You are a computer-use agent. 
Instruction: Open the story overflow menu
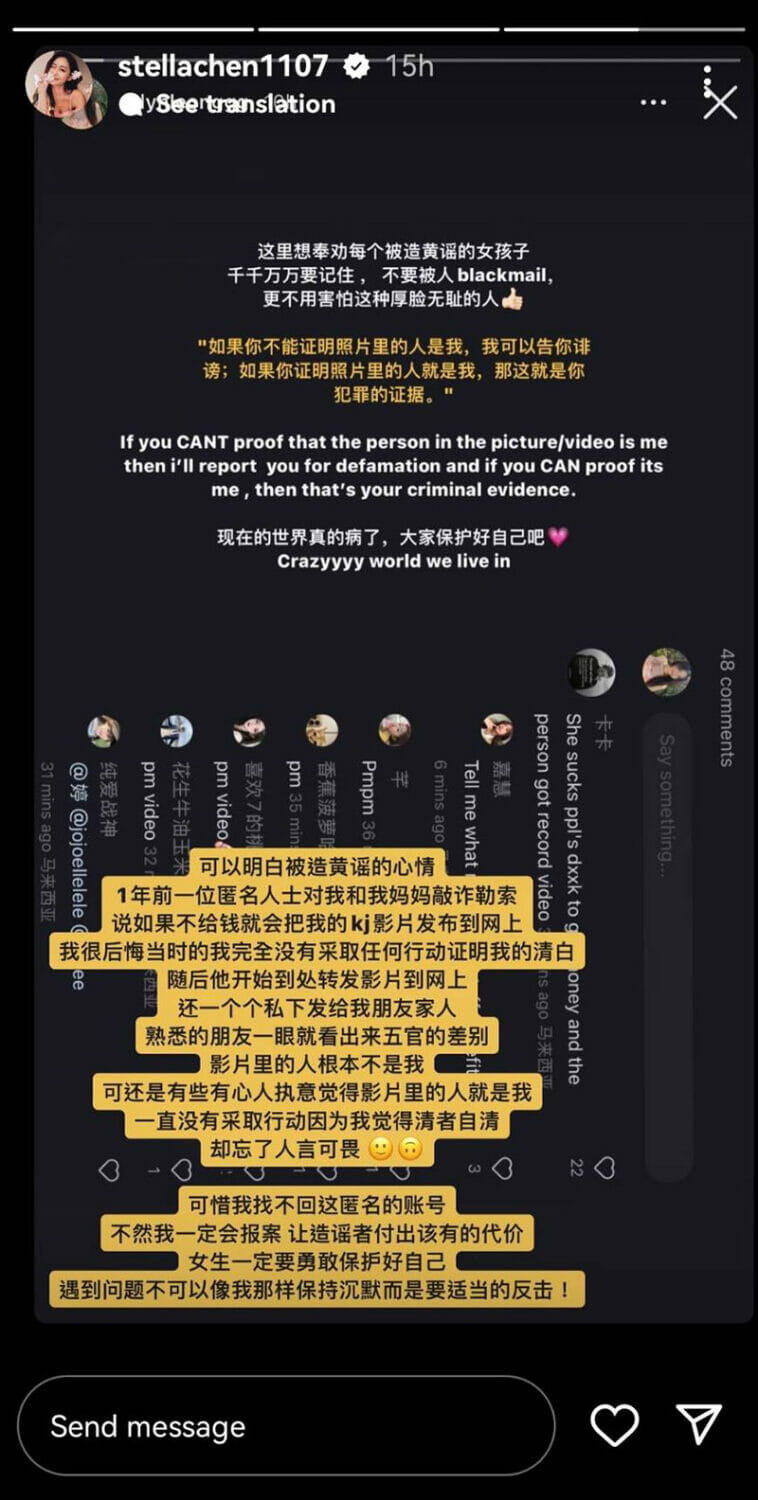click(x=654, y=103)
